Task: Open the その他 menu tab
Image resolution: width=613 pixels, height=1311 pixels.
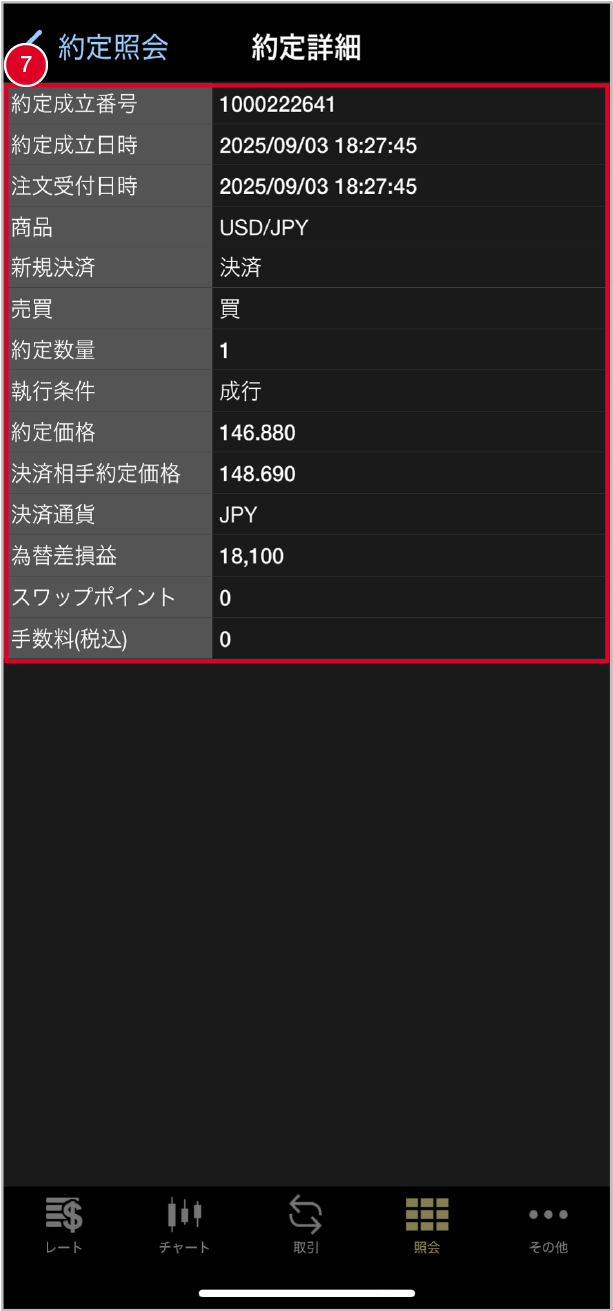Action: pos(548,1224)
